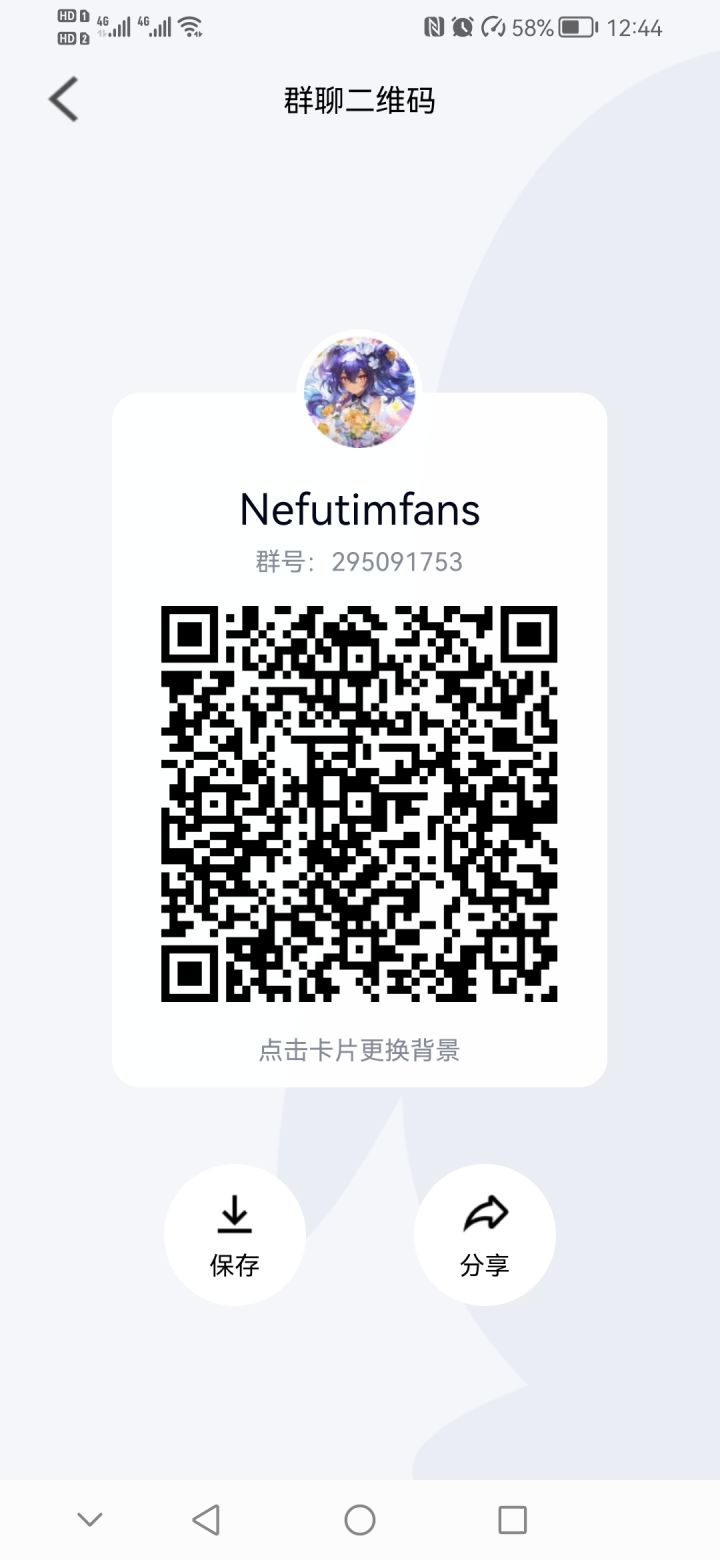Image resolution: width=720 pixels, height=1560 pixels.
Task: Tap the 保存 download icon to save QR code
Action: click(x=235, y=1213)
